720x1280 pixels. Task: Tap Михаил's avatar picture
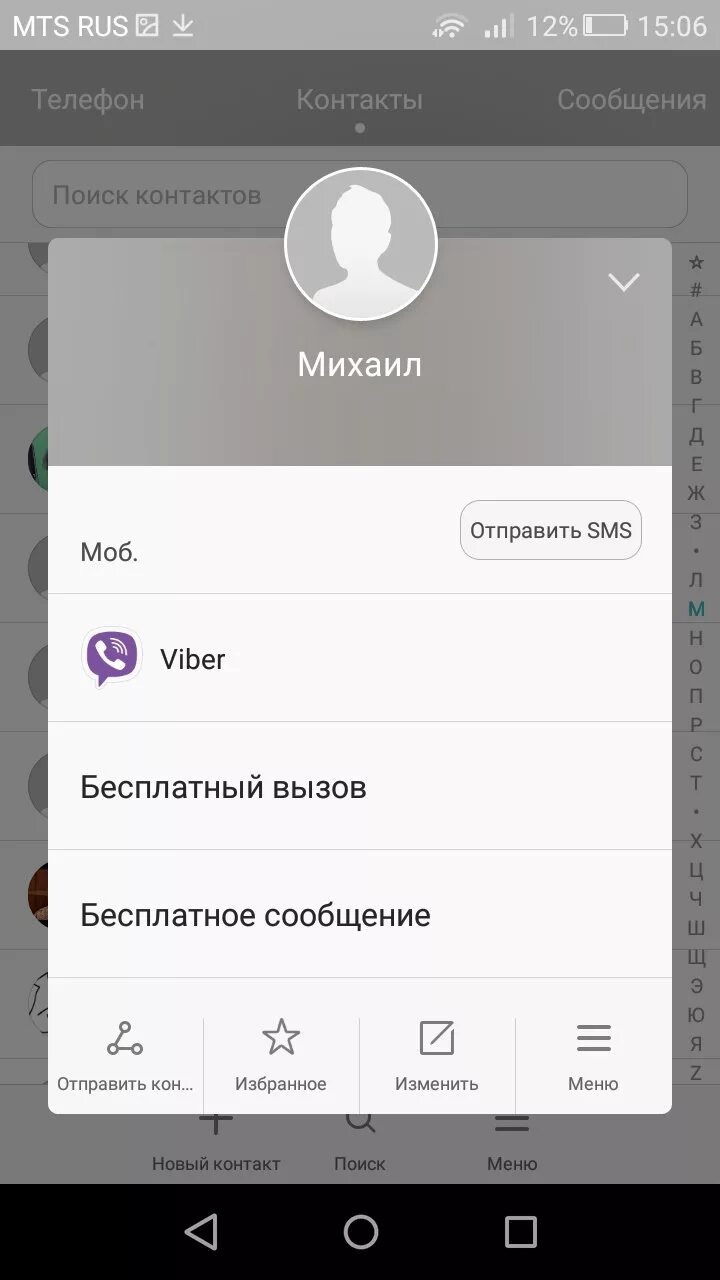click(361, 244)
